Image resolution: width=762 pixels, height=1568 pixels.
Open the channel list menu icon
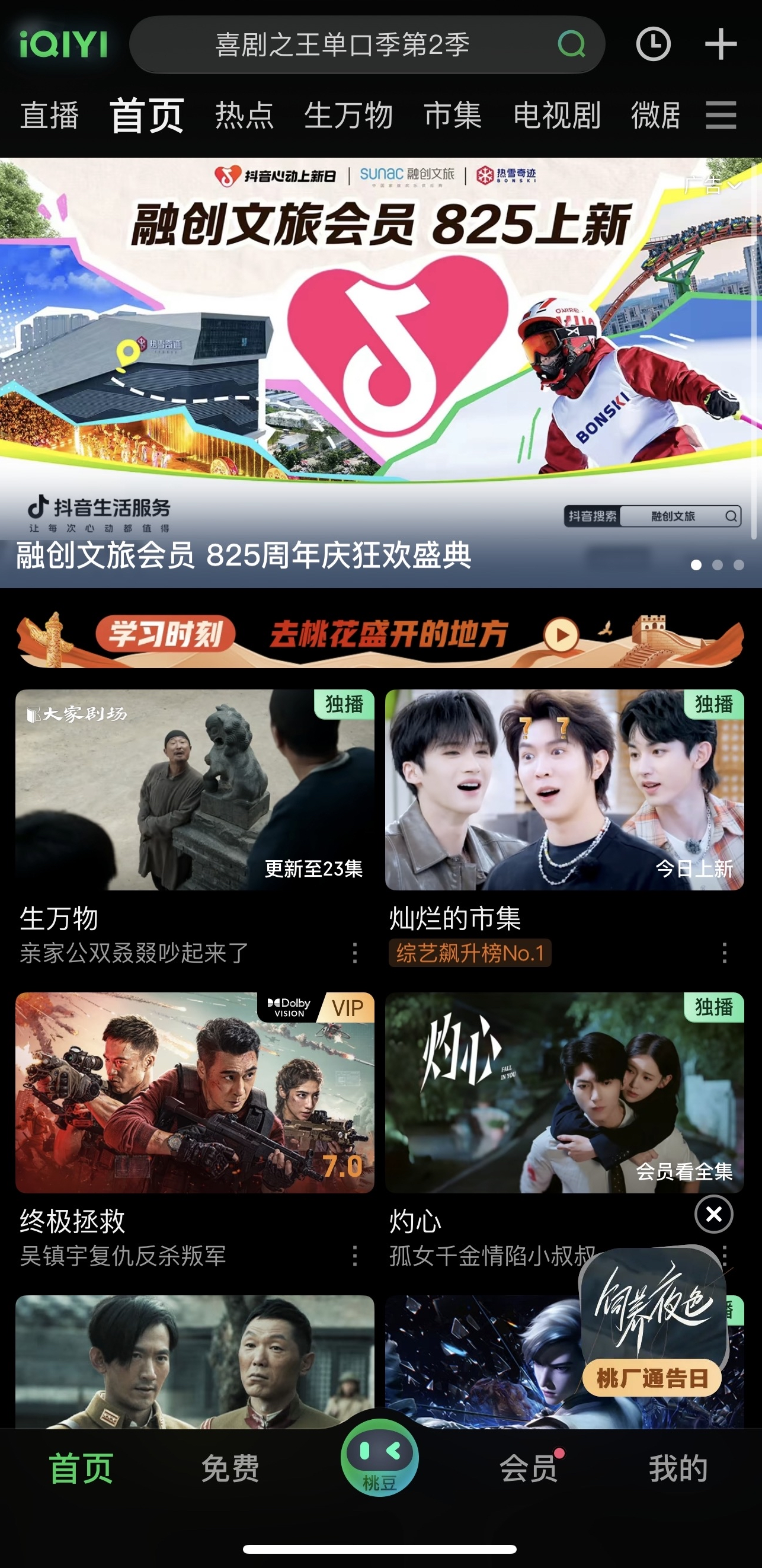tap(721, 116)
